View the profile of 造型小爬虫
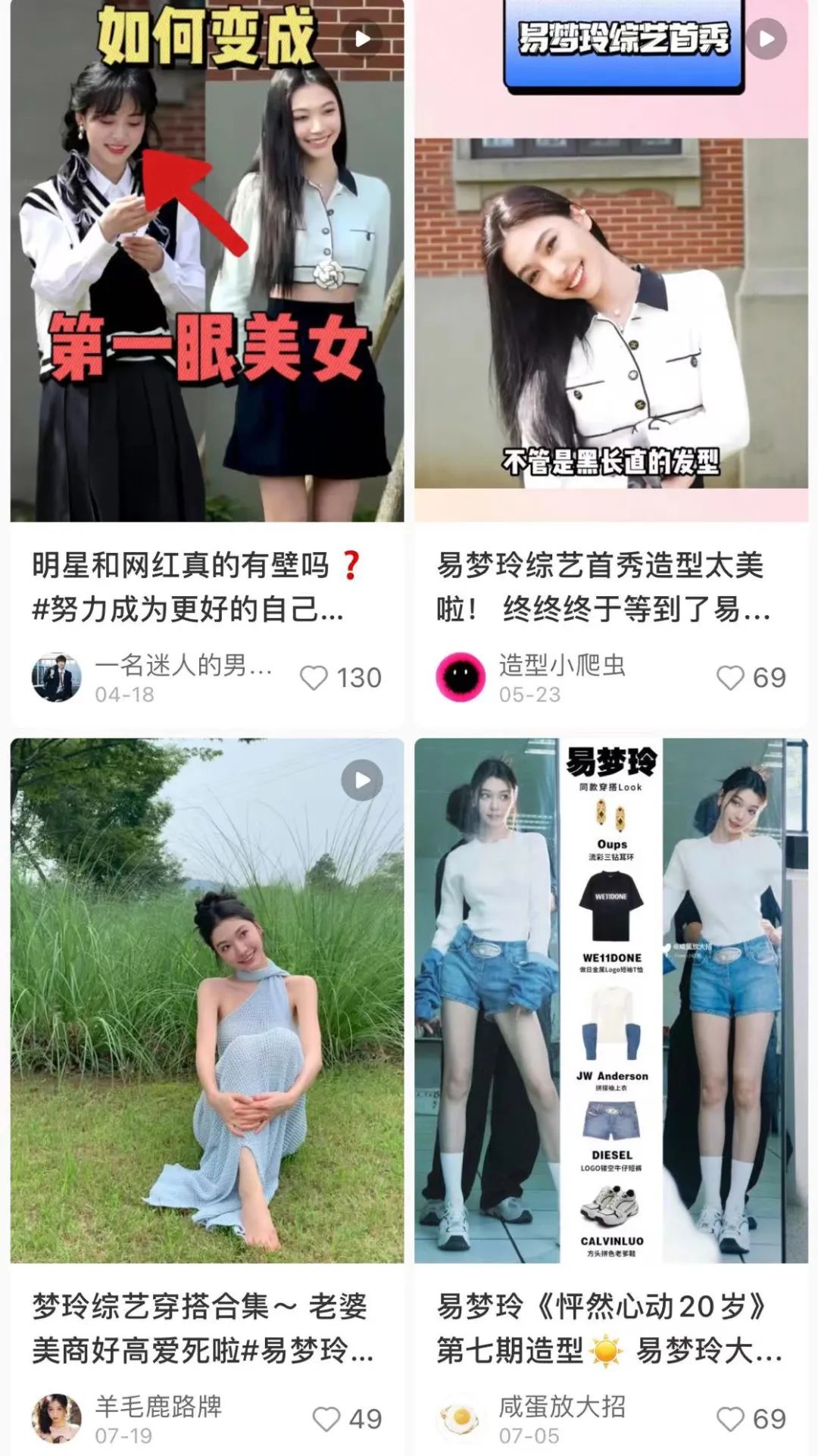818x1456 pixels. point(461,677)
